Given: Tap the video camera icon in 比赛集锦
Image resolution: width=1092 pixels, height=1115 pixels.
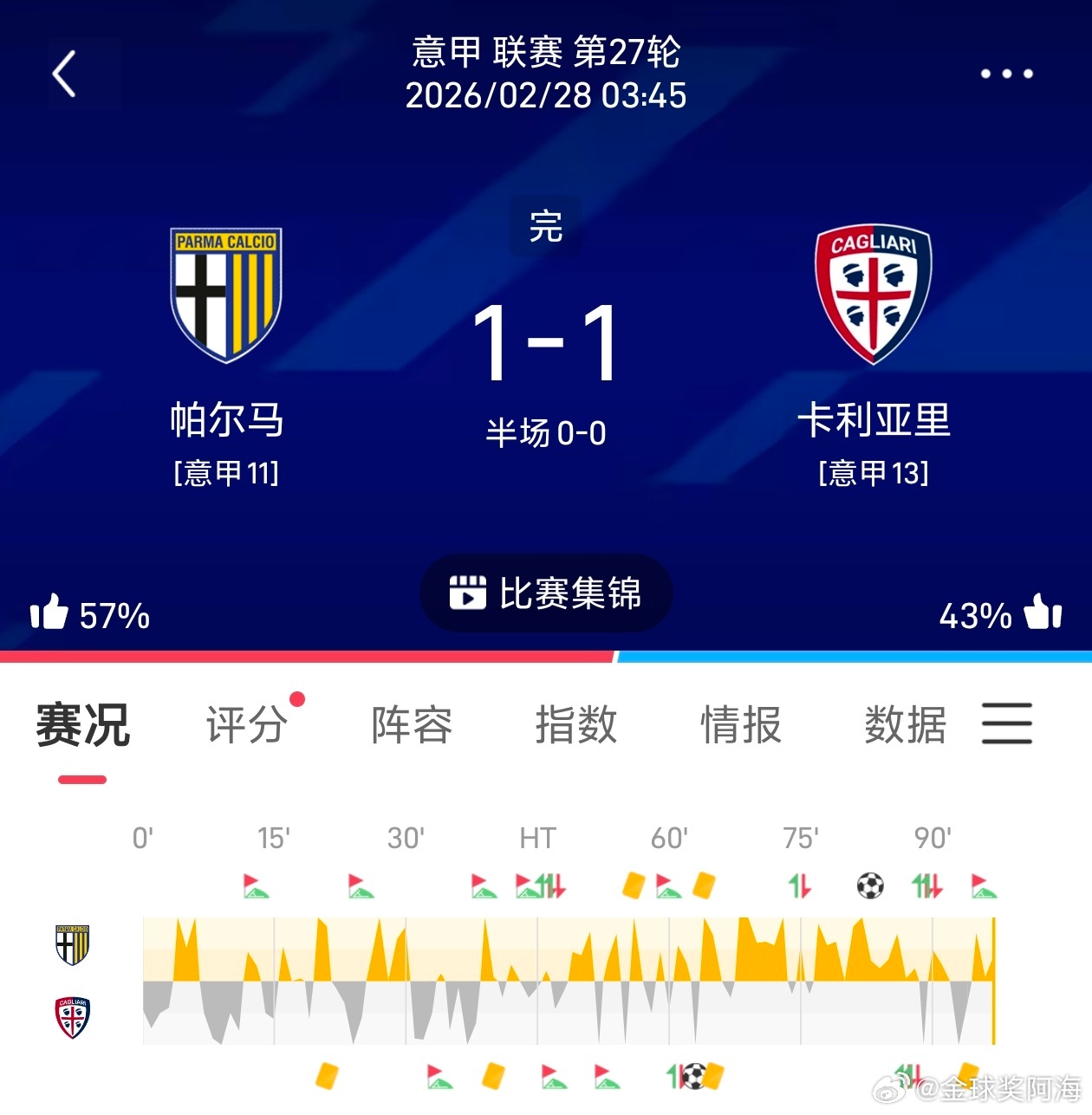Looking at the screenshot, I should click(469, 593).
